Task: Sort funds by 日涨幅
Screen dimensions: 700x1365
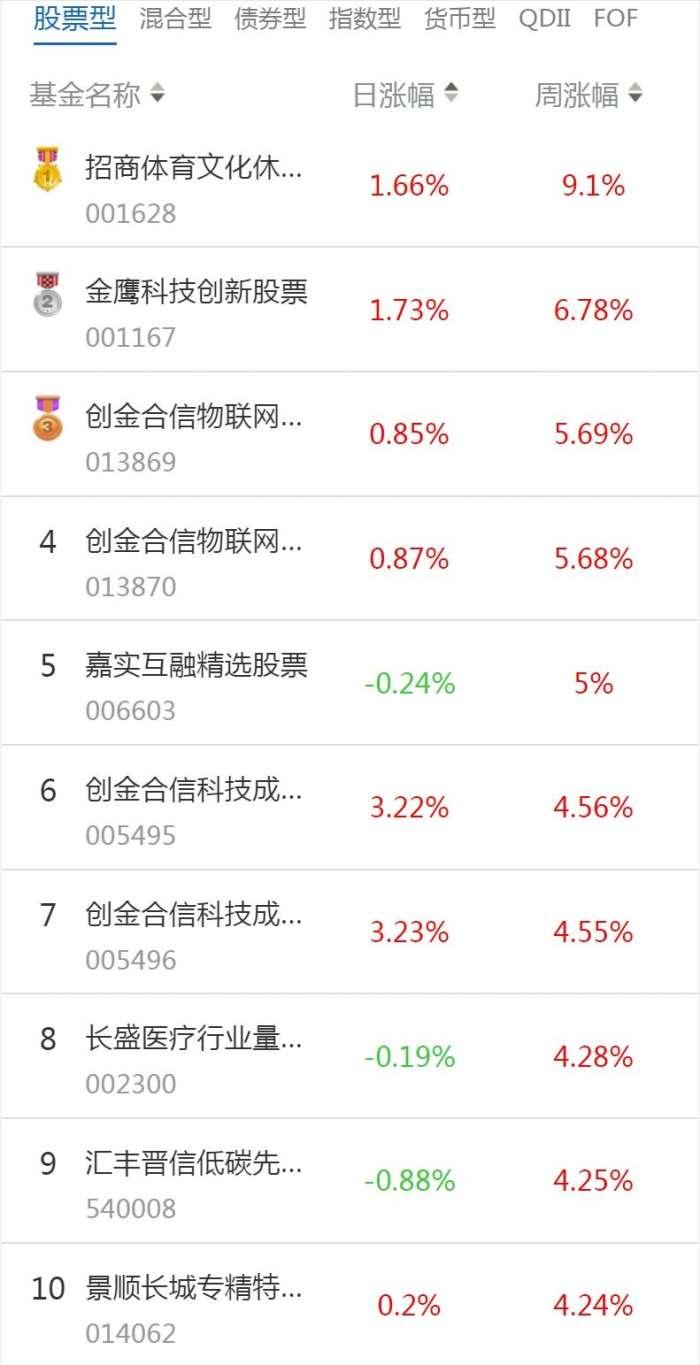Action: click(405, 95)
